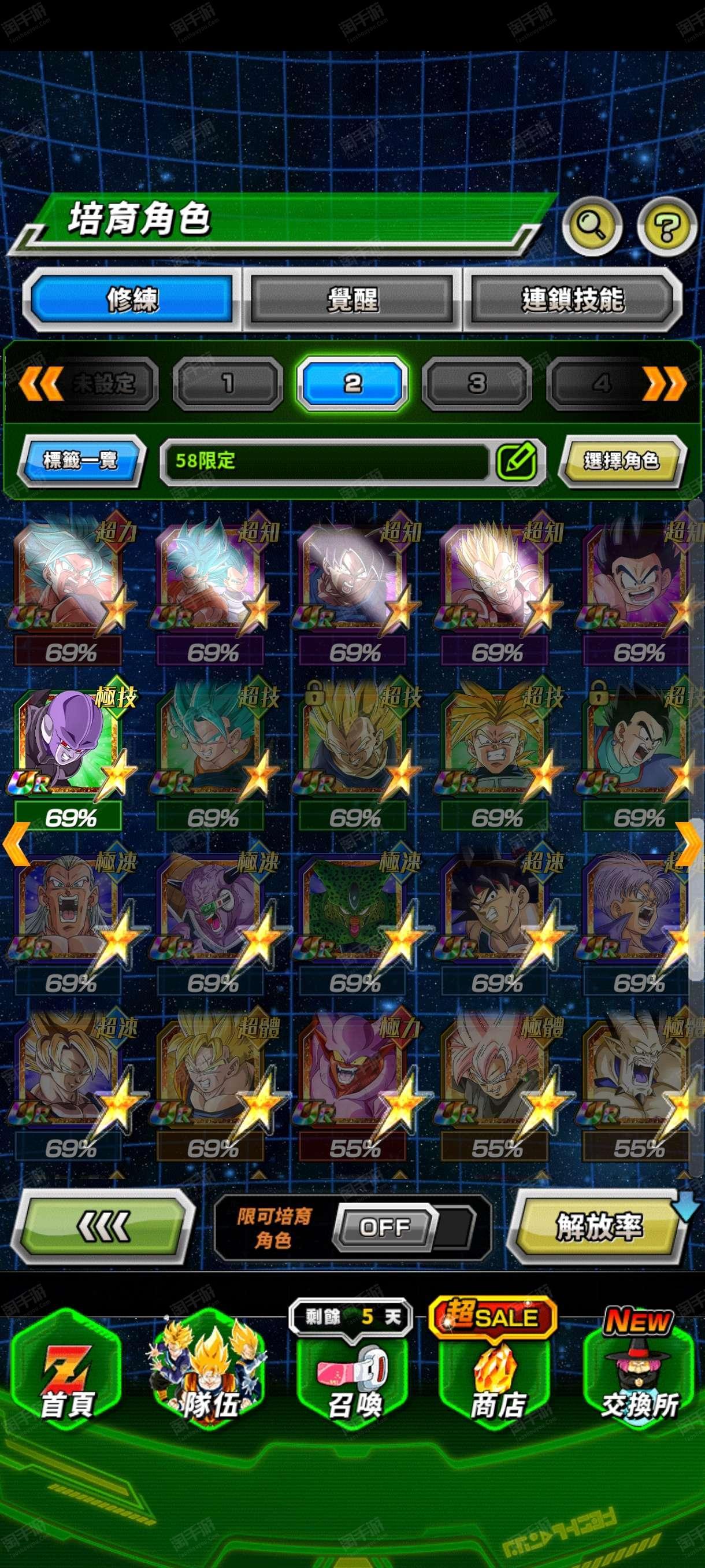Open the magnifying glass search icon
705x1568 pixels.
pos(591,227)
